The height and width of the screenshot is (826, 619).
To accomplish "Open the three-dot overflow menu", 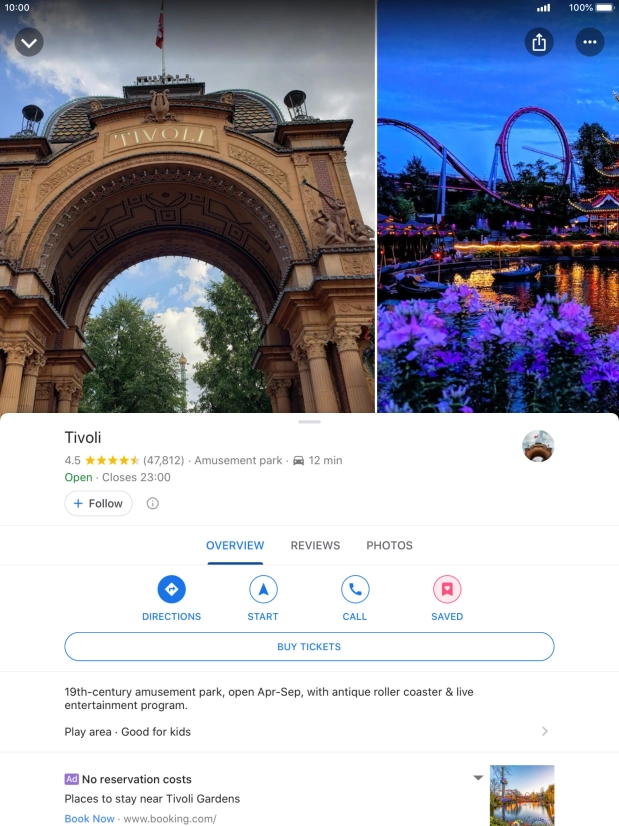I will (590, 42).
